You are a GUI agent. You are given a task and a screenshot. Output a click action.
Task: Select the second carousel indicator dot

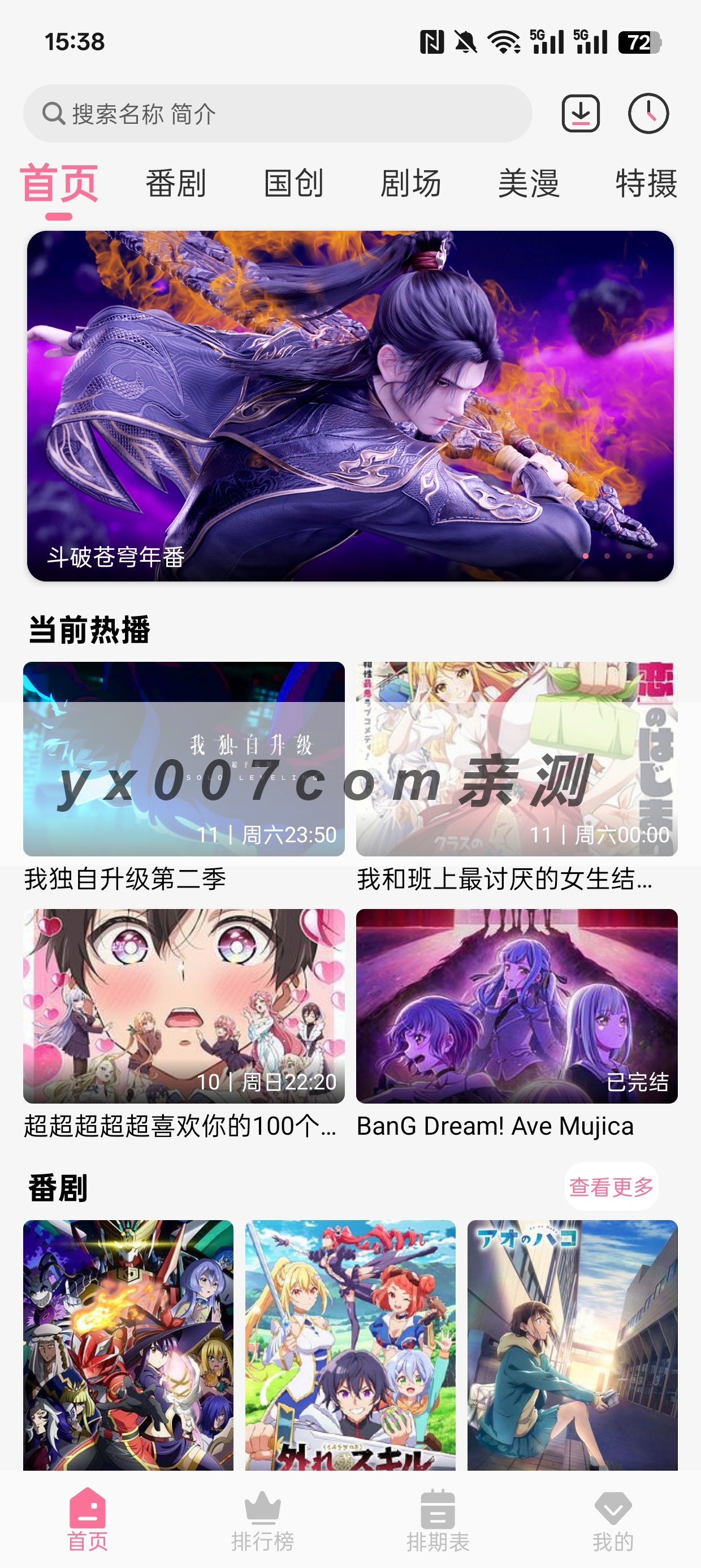[x=607, y=557]
